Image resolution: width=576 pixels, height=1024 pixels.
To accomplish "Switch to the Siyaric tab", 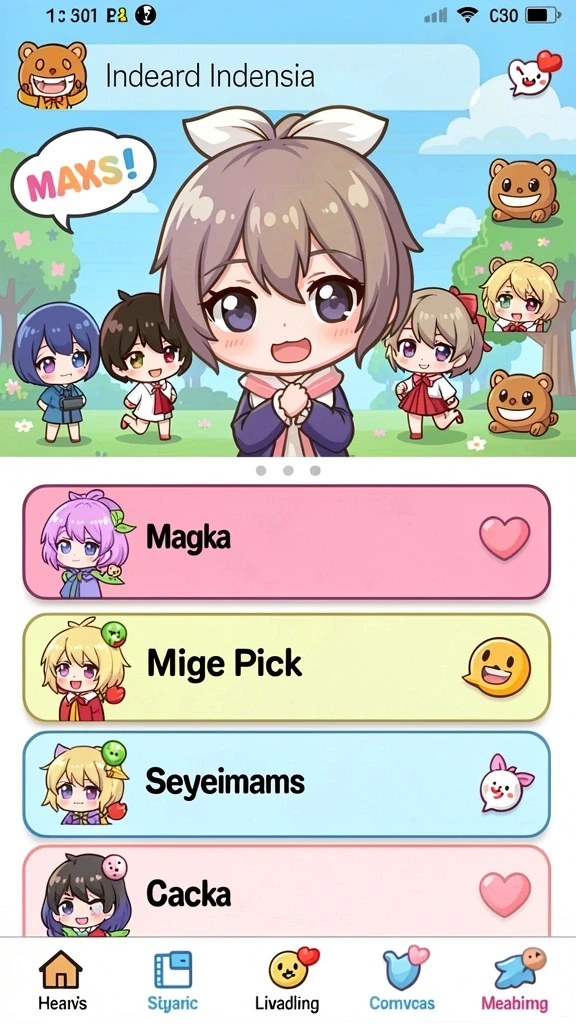I will click(x=173, y=981).
